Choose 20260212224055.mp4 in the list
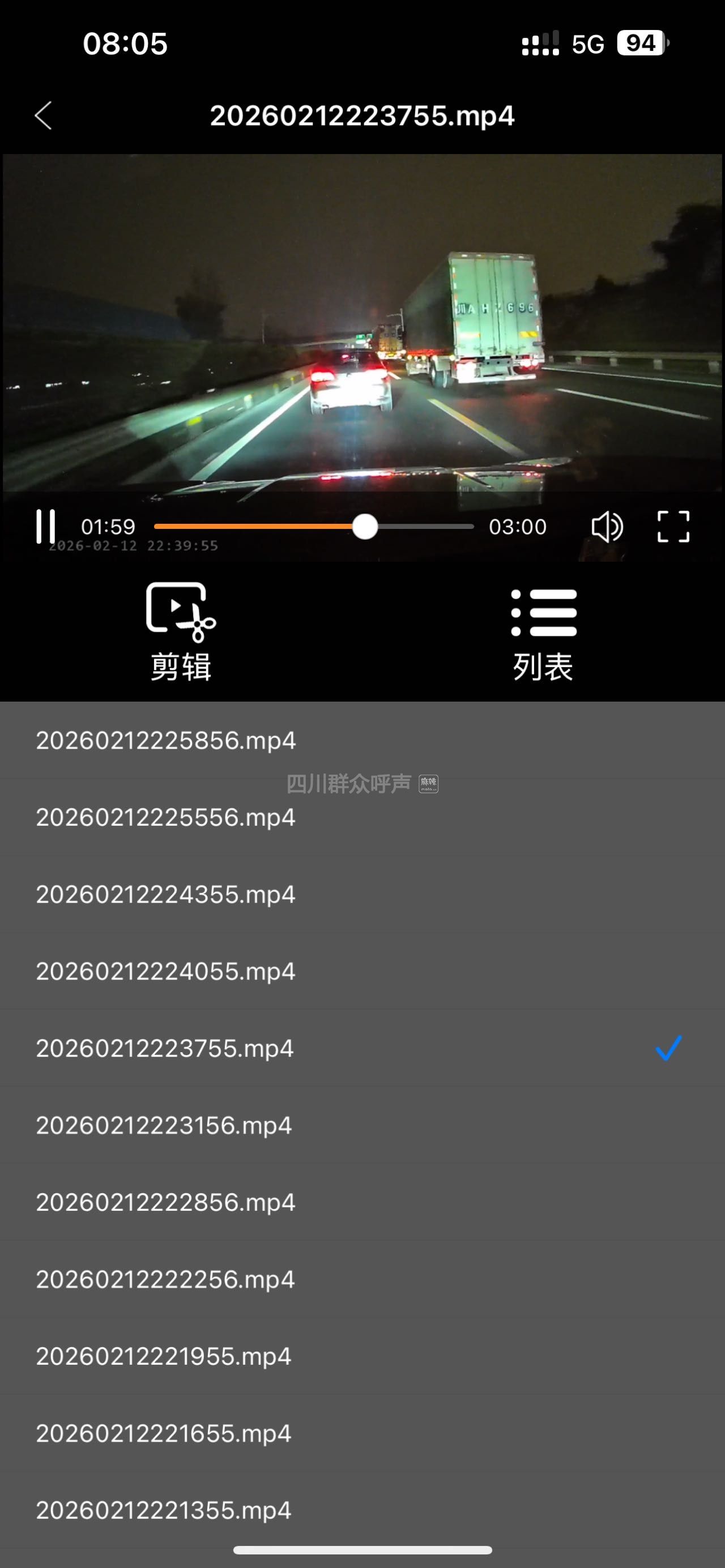725x1568 pixels. click(165, 972)
